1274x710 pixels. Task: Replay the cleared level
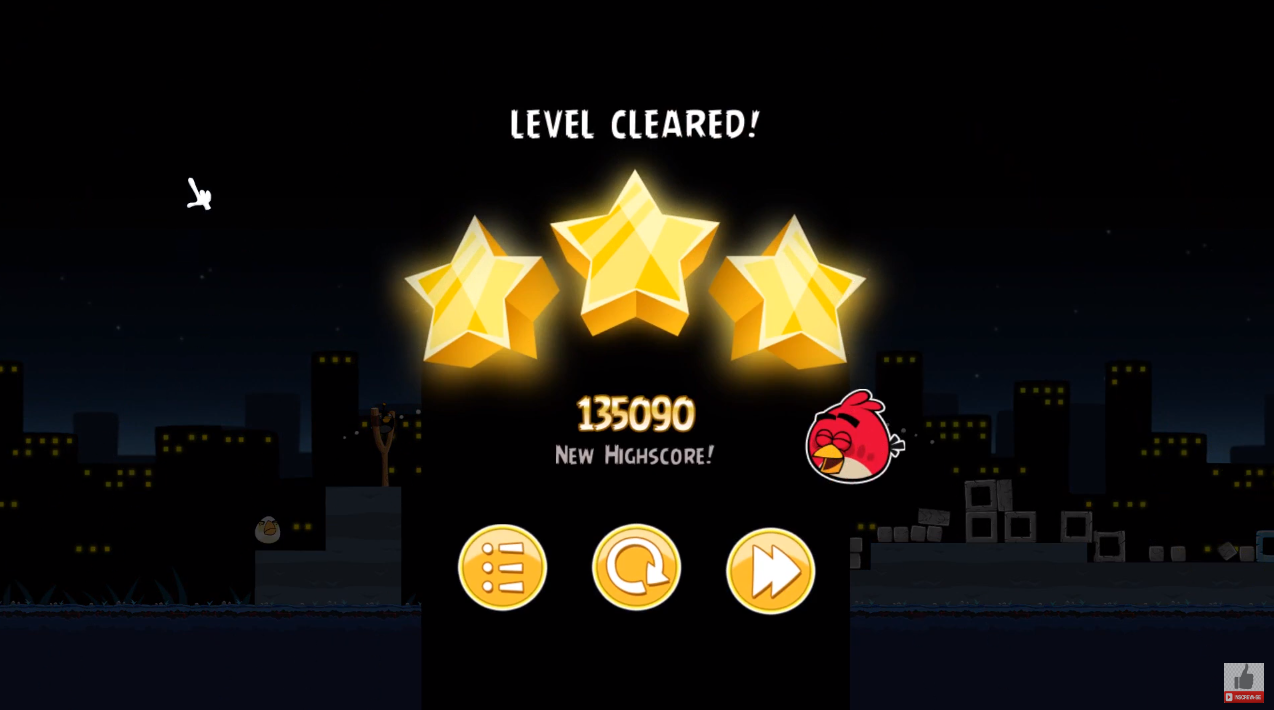[636, 567]
